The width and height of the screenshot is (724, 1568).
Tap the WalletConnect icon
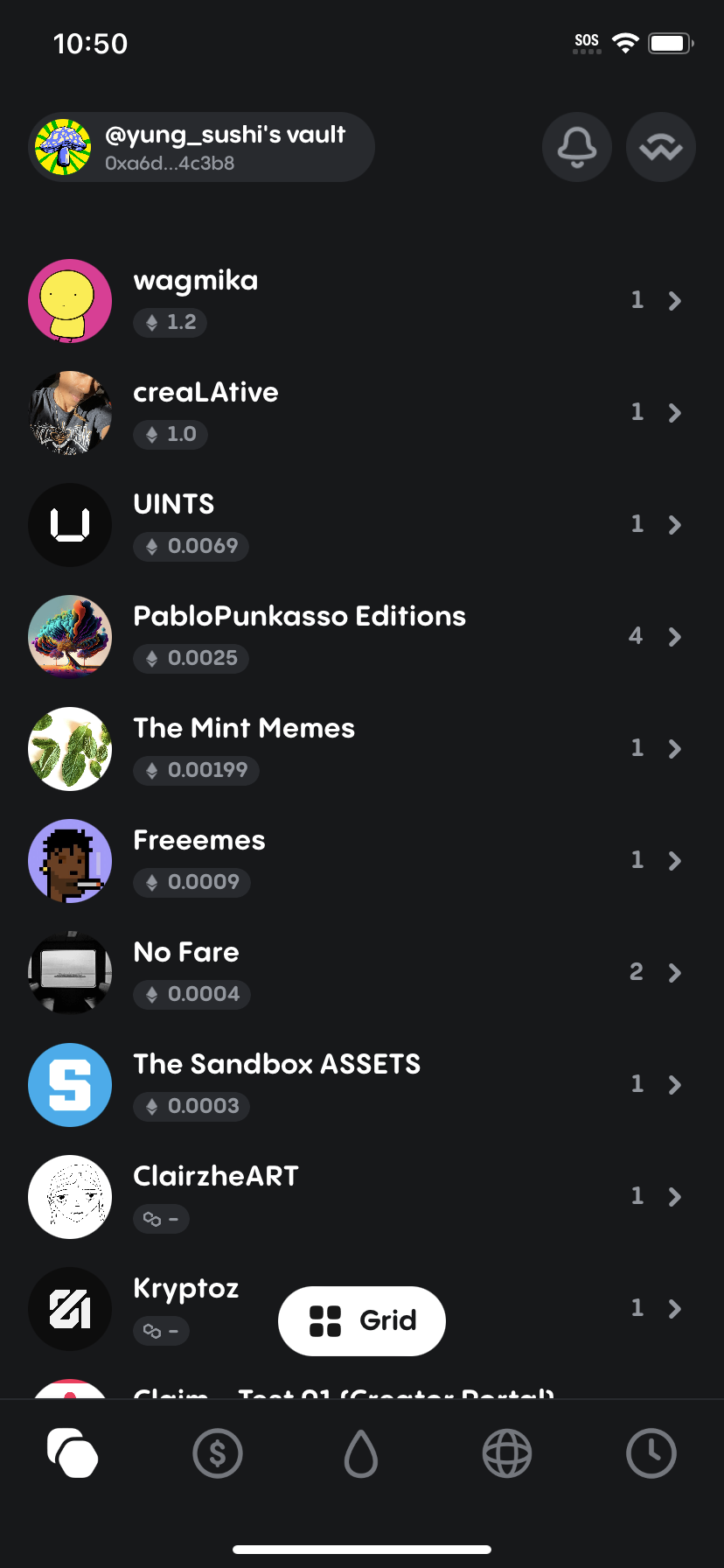coord(660,147)
